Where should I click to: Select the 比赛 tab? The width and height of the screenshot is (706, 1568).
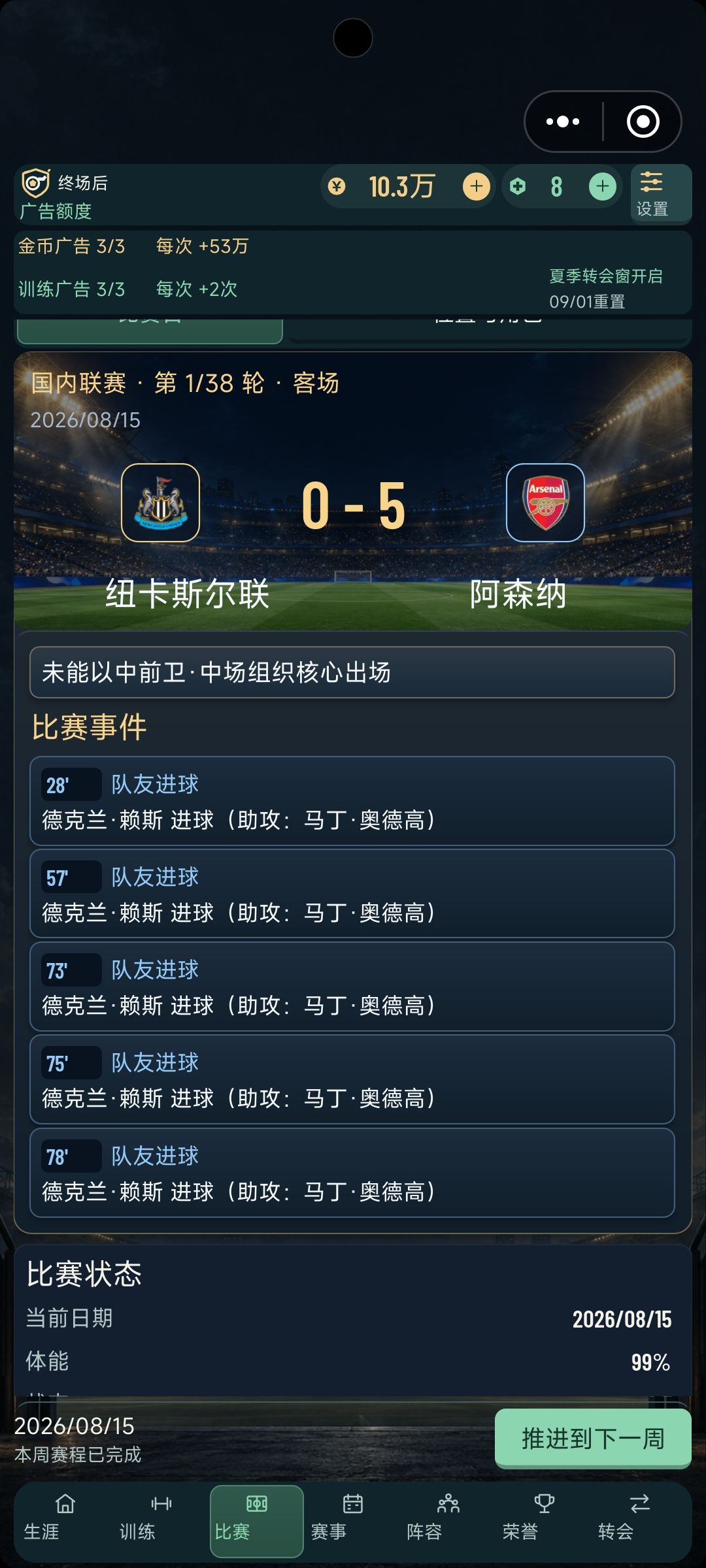(256, 1520)
